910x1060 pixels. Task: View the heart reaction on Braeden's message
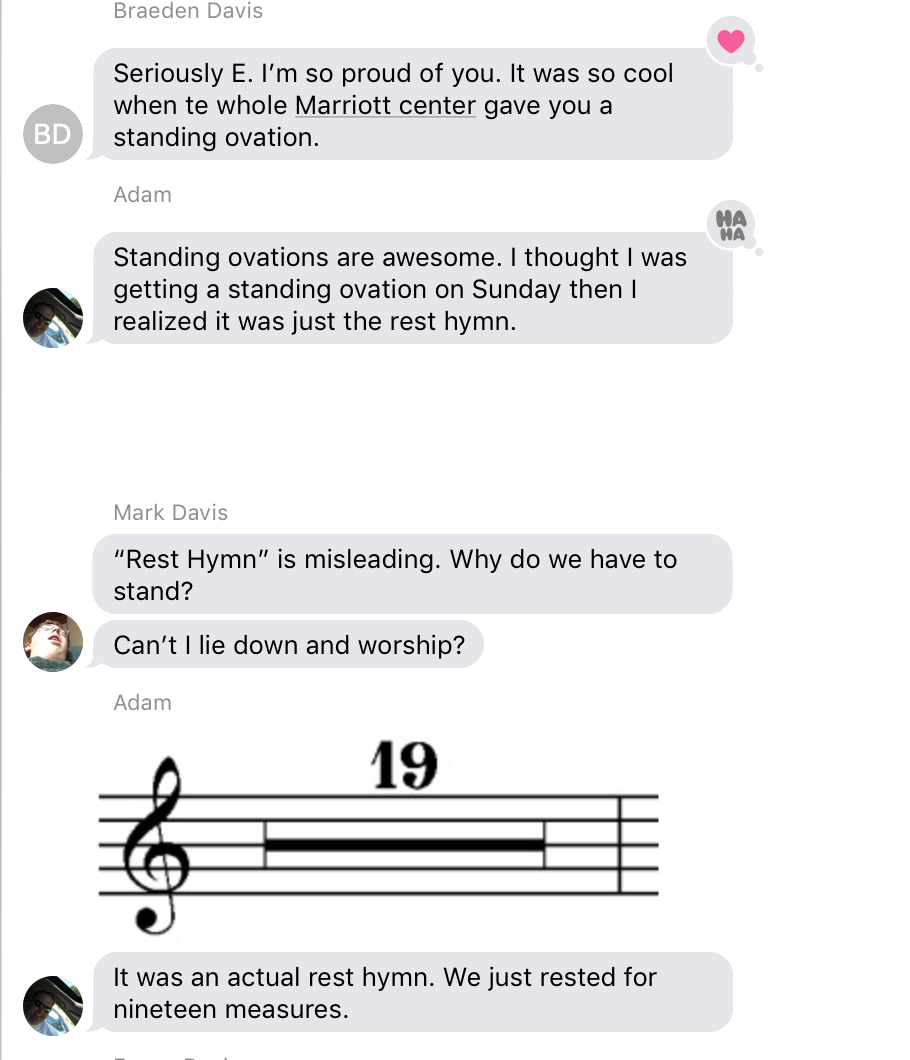point(731,42)
